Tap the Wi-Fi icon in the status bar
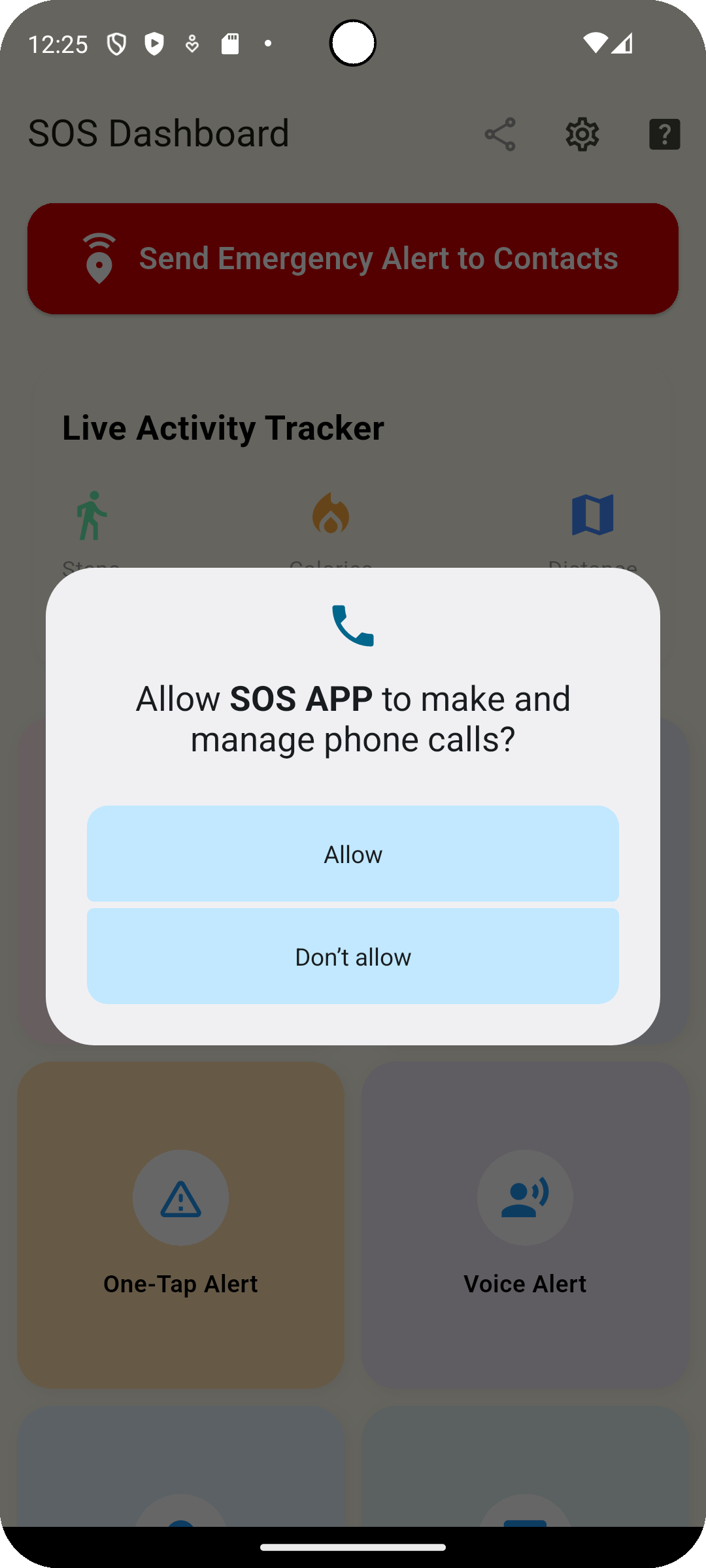Viewport: 706px width, 1568px height. pos(594,42)
